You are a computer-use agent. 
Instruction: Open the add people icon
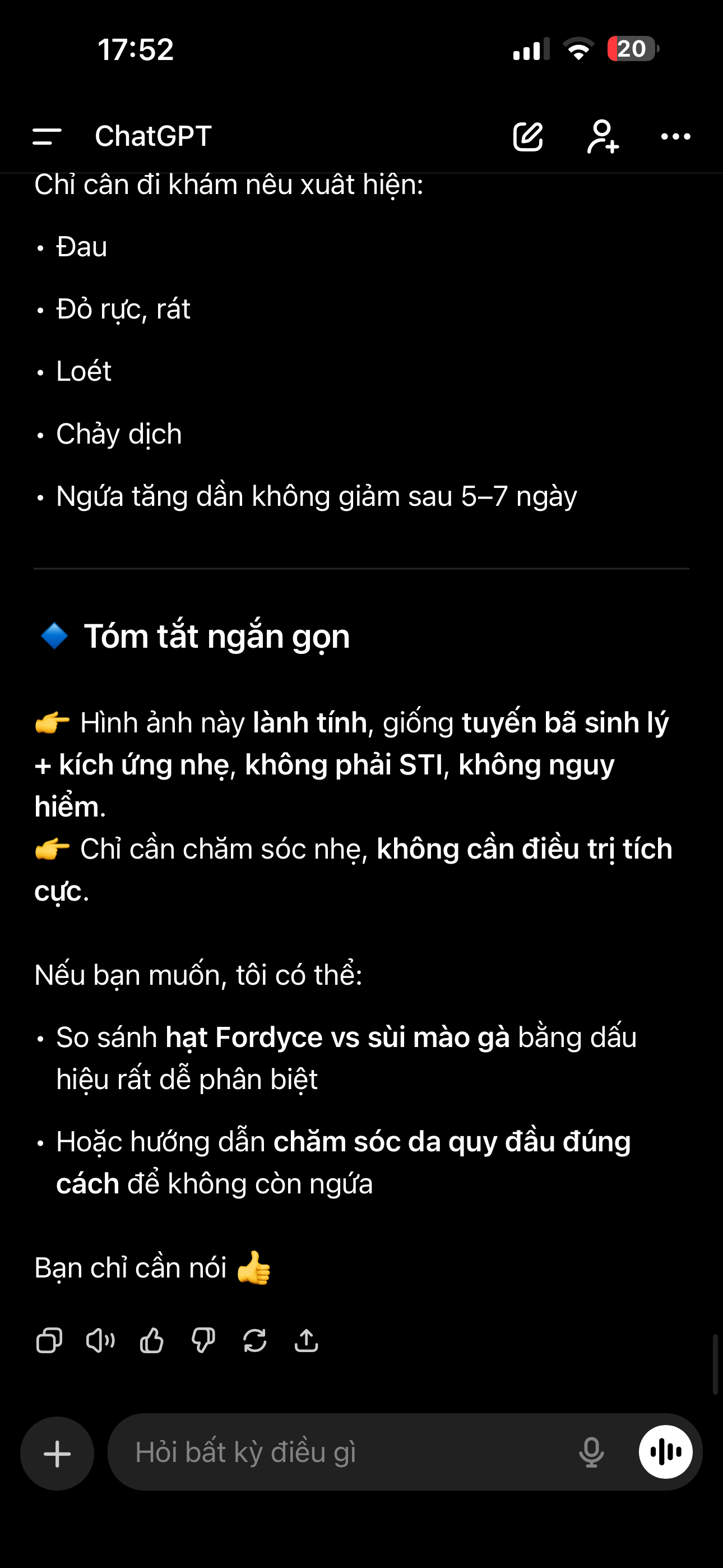pyautogui.click(x=602, y=136)
